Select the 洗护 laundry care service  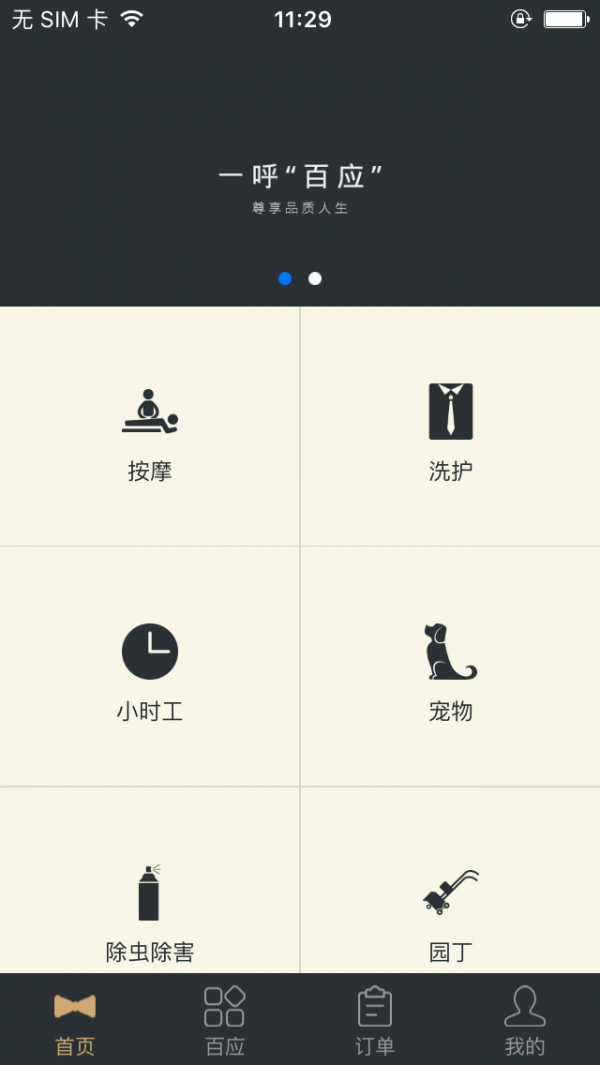[x=450, y=428]
